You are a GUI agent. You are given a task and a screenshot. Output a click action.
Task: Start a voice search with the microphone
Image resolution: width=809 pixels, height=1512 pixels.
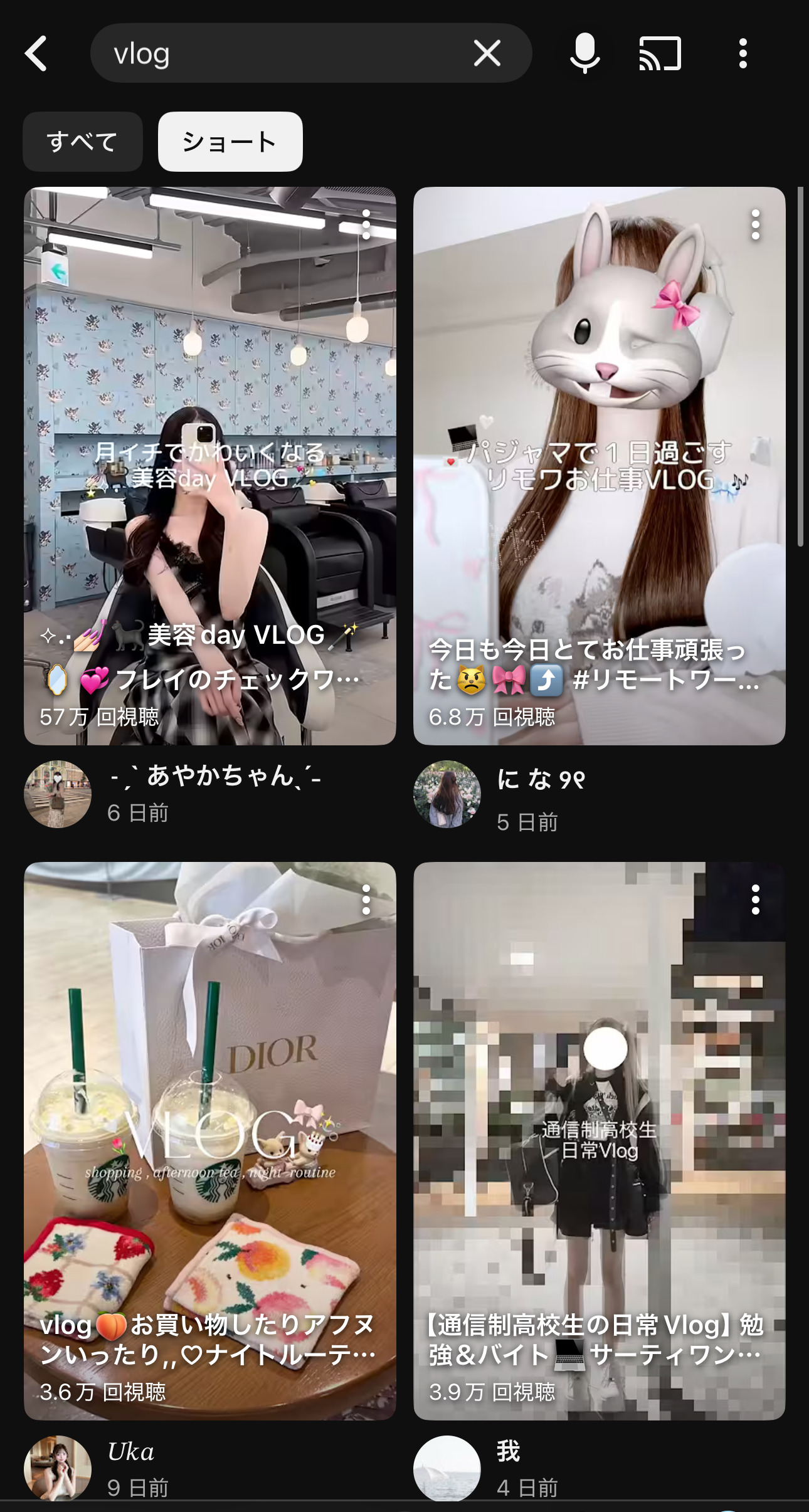click(584, 53)
